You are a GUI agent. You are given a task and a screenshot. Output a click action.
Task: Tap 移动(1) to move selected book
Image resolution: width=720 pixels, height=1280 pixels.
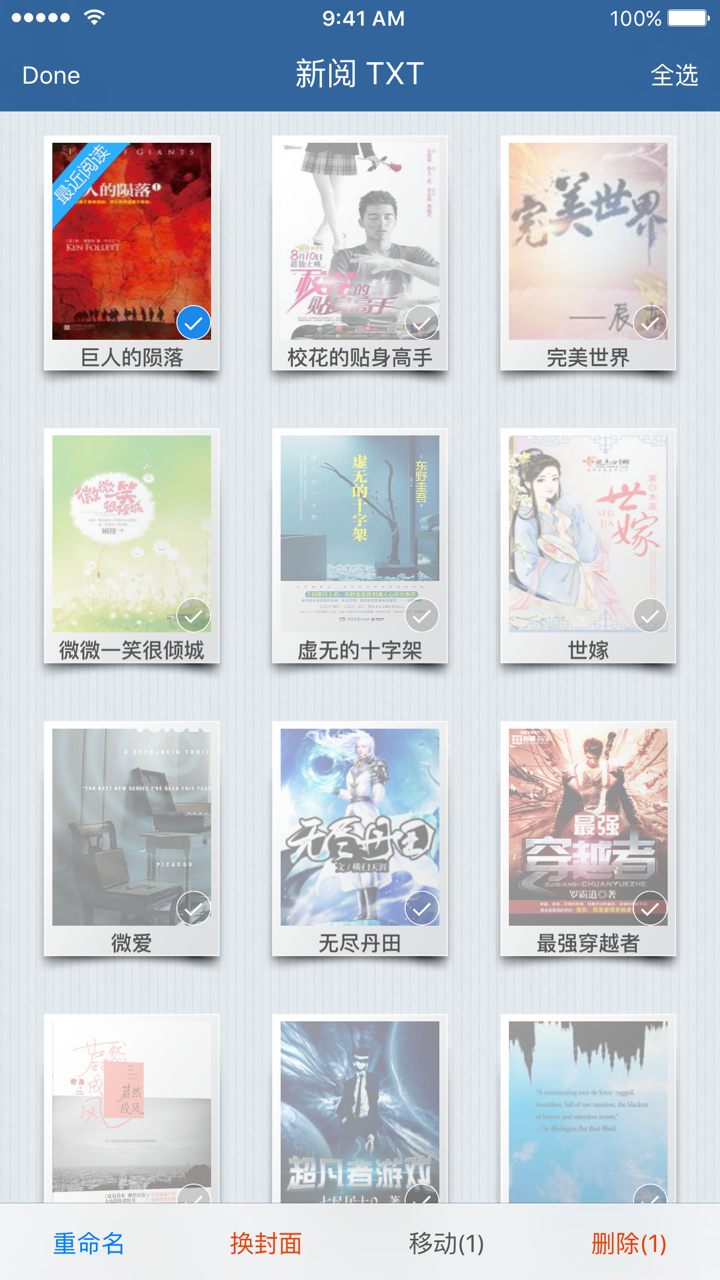[x=444, y=1243]
